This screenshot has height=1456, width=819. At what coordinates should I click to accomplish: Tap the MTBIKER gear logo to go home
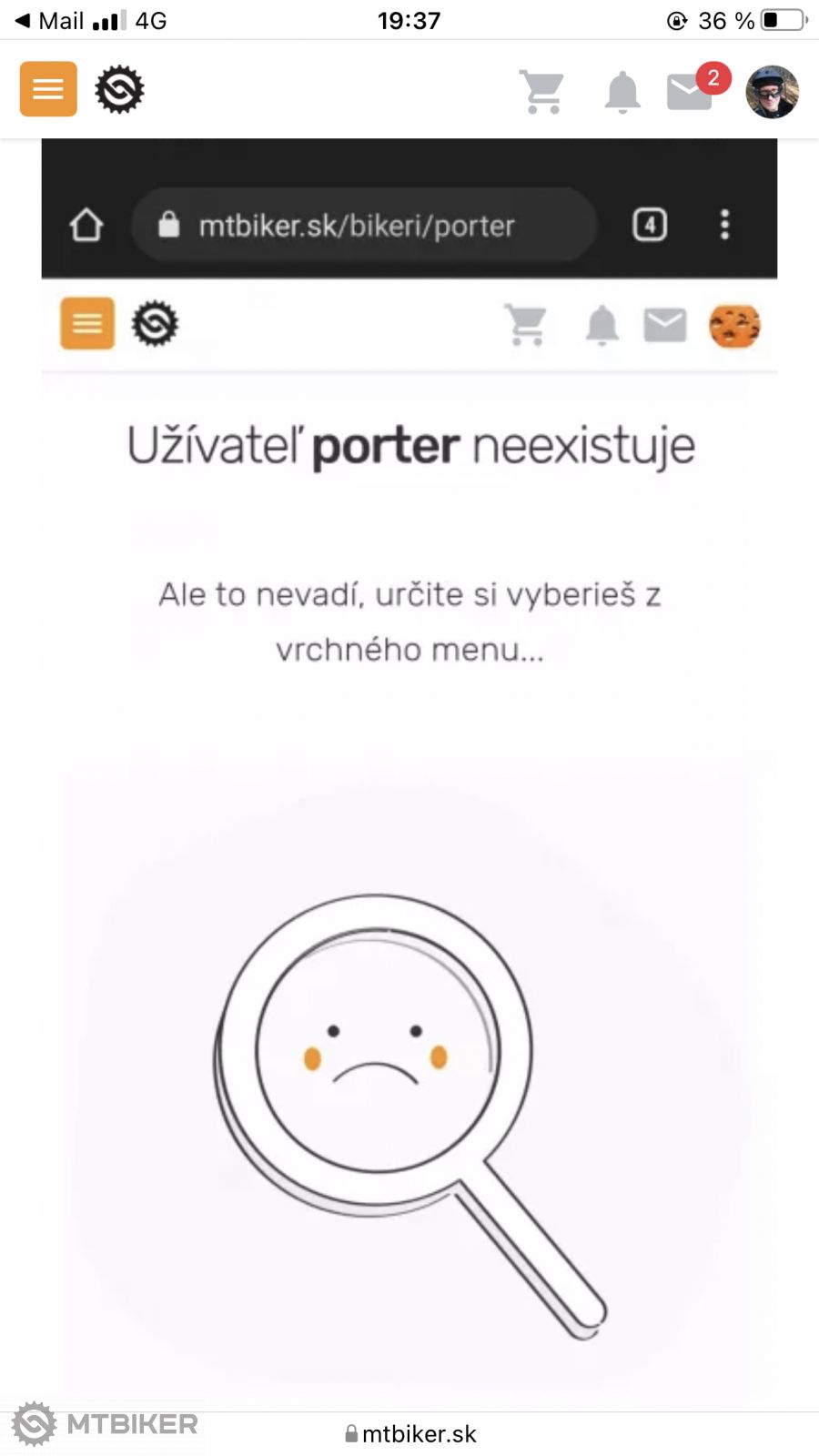point(119,89)
